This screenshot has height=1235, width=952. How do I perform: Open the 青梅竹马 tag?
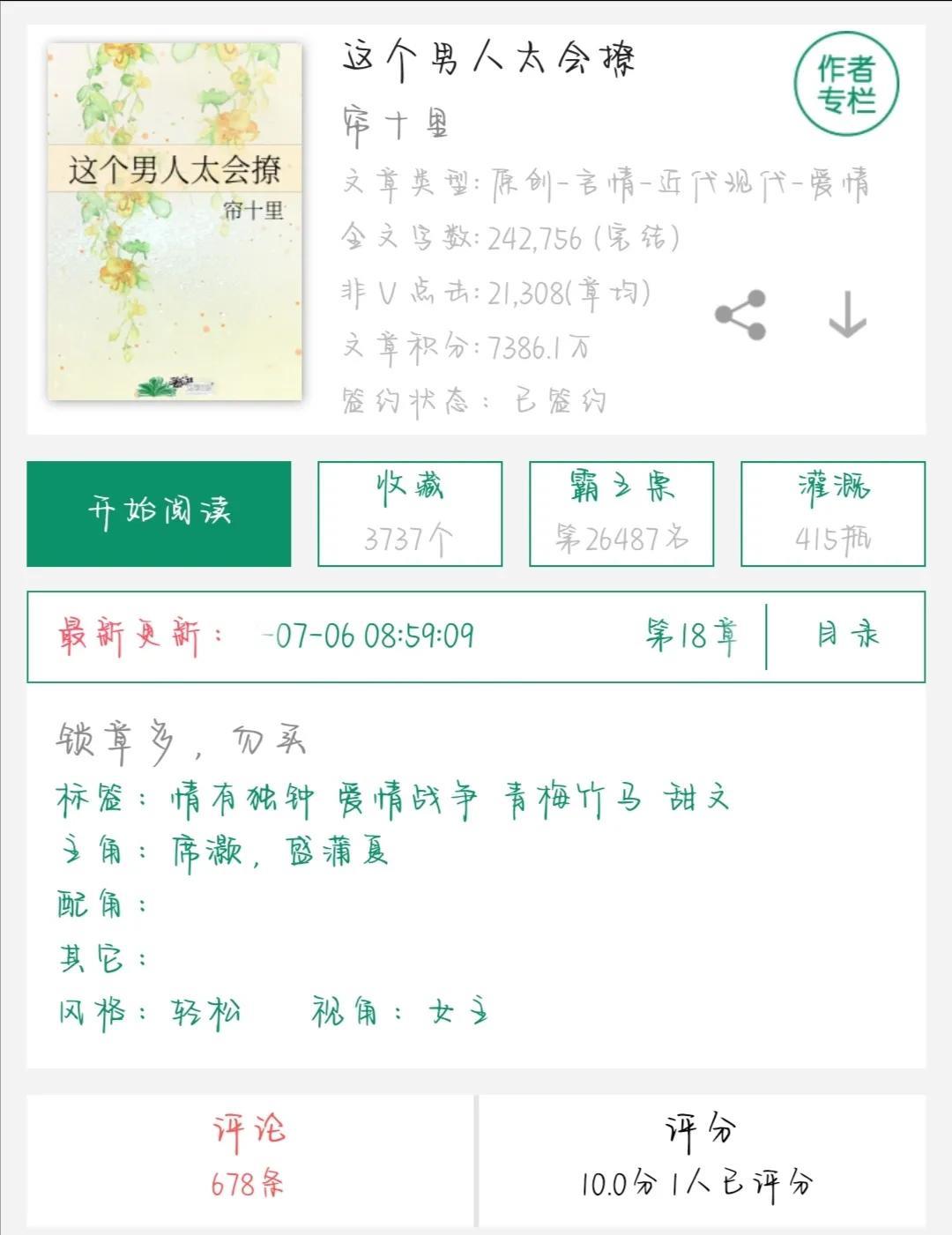coord(571,799)
